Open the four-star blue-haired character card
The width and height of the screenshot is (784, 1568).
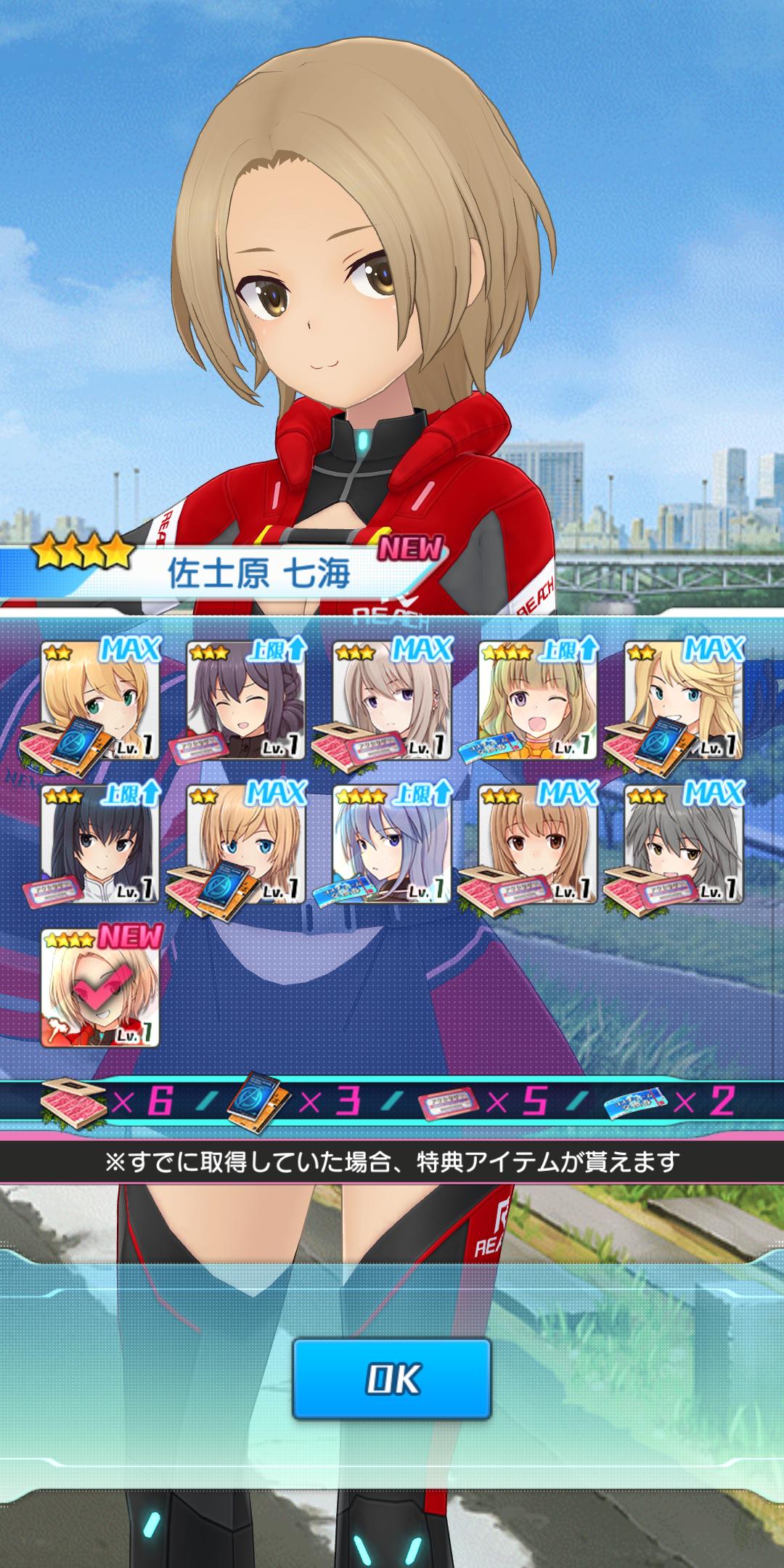coord(392,844)
